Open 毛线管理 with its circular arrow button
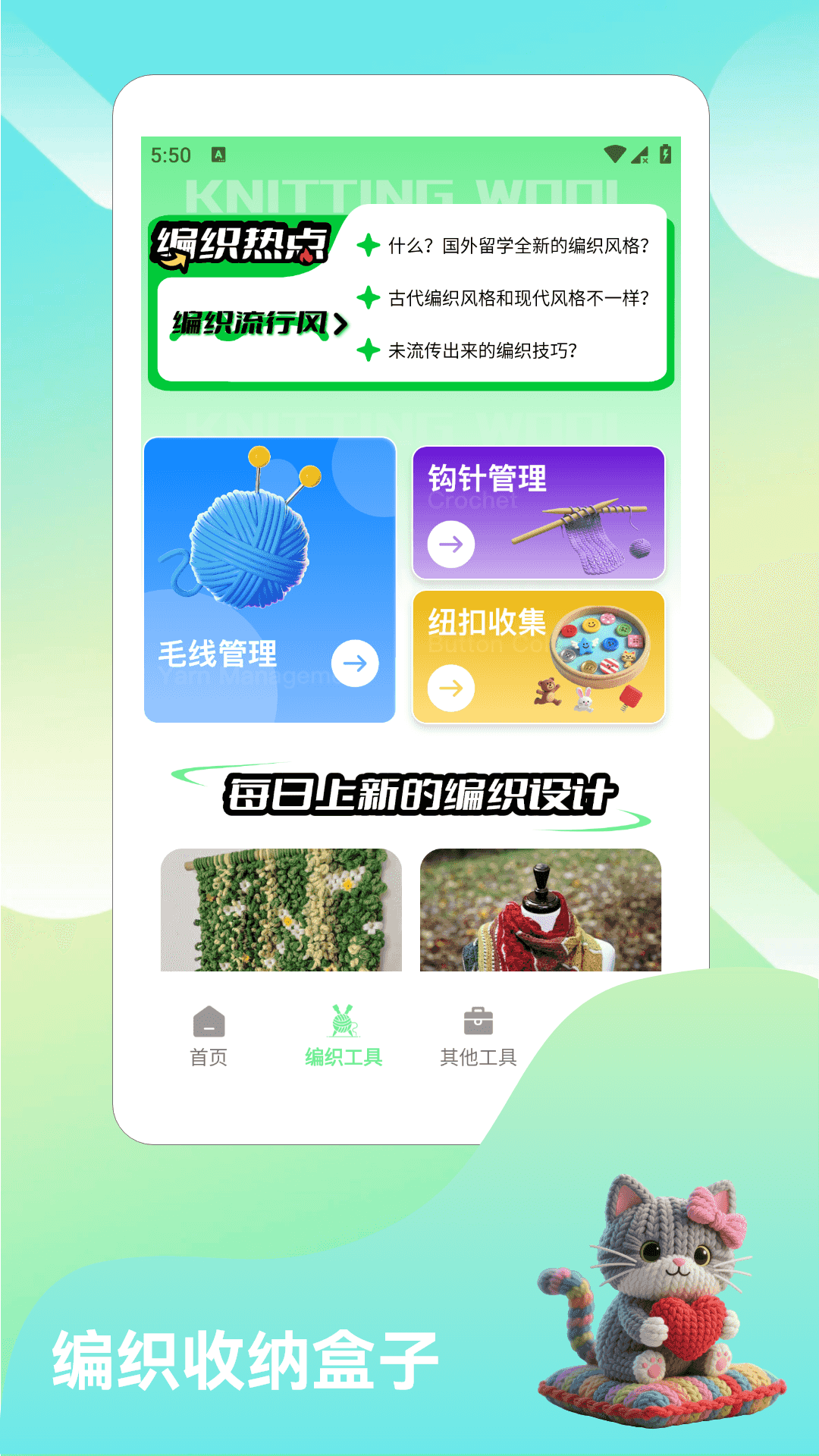The image size is (819, 1456). 354,663
